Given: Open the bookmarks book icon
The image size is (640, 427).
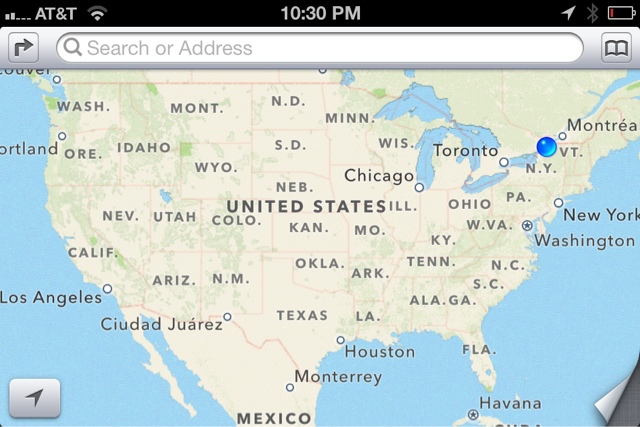Looking at the screenshot, I should click(x=616, y=47).
